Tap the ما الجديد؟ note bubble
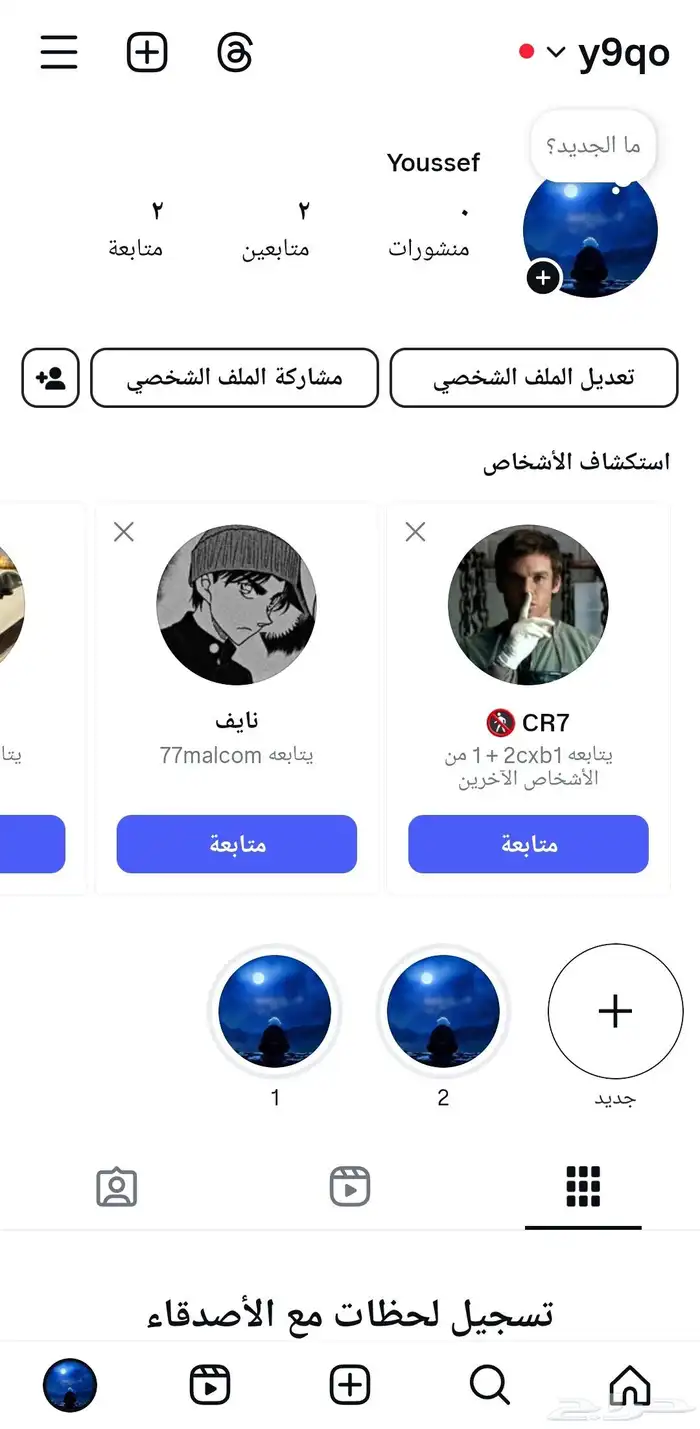The image size is (700, 1429). pos(593,146)
